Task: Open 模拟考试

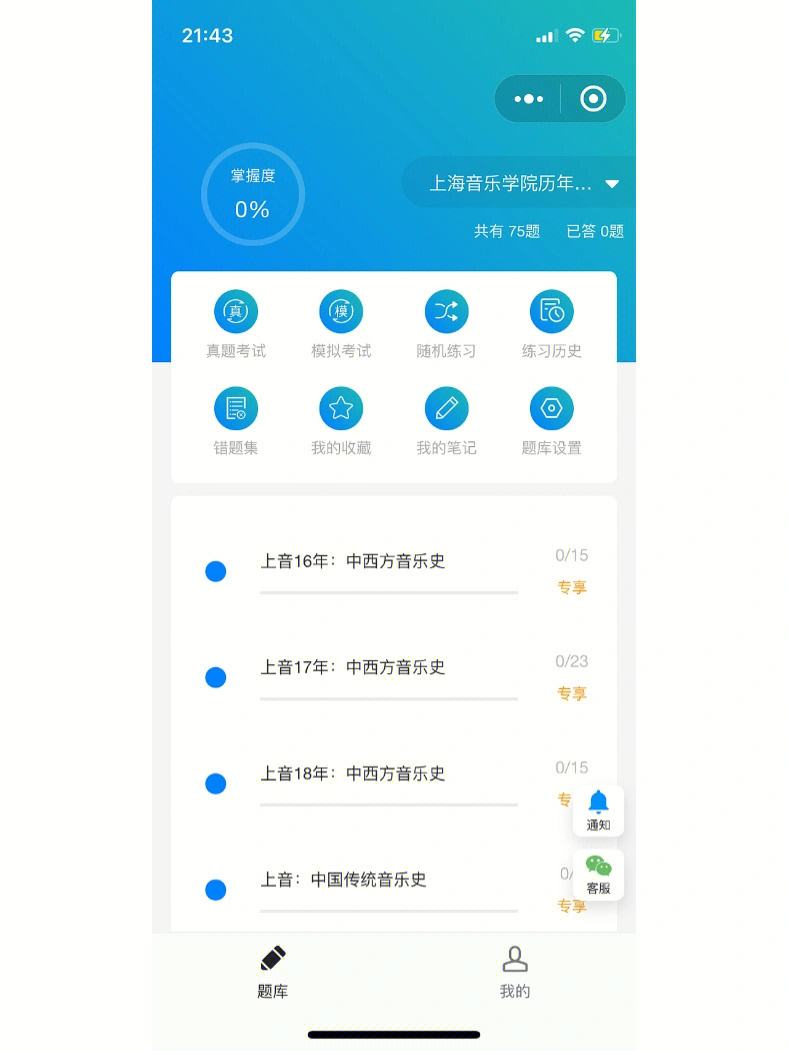Action: [x=341, y=324]
